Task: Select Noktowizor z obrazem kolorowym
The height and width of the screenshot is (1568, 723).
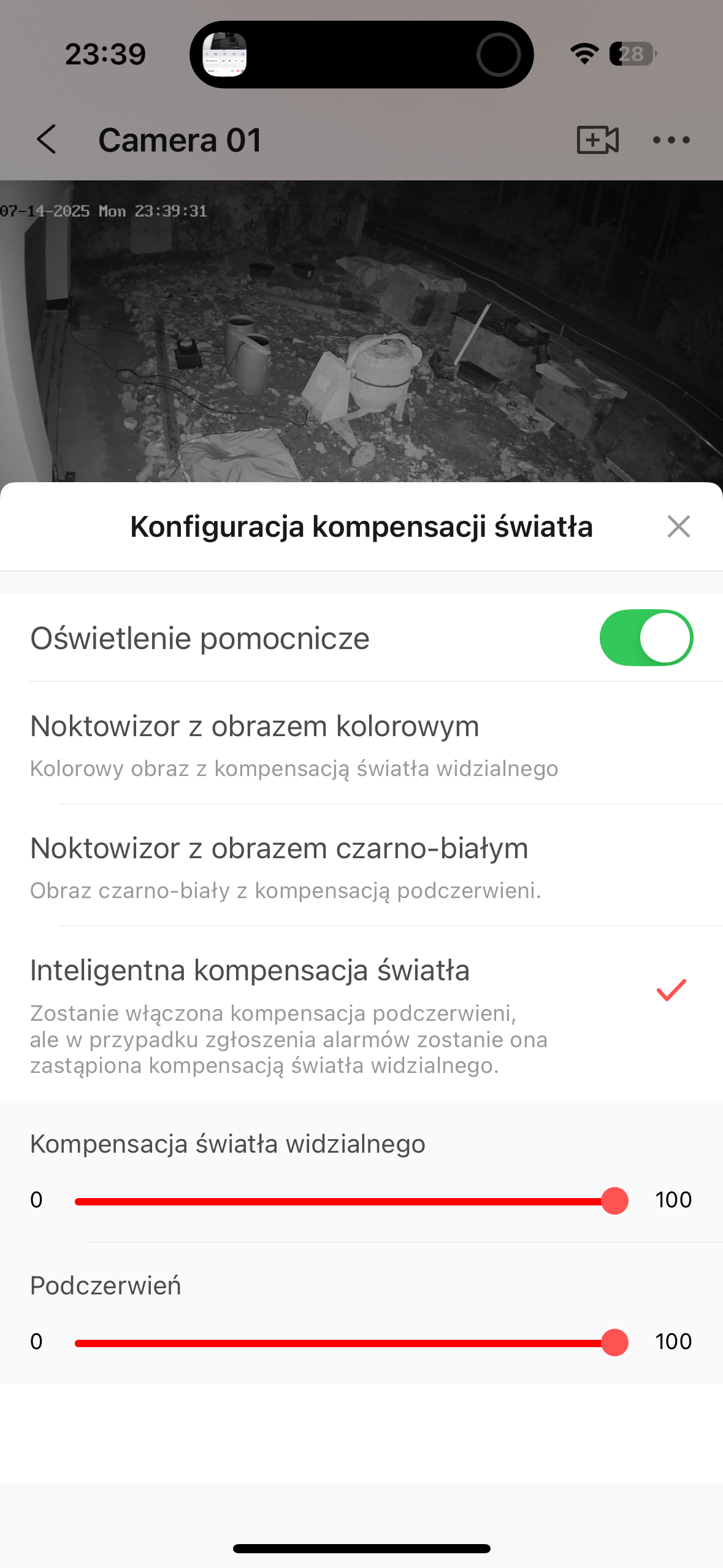Action: point(361,744)
